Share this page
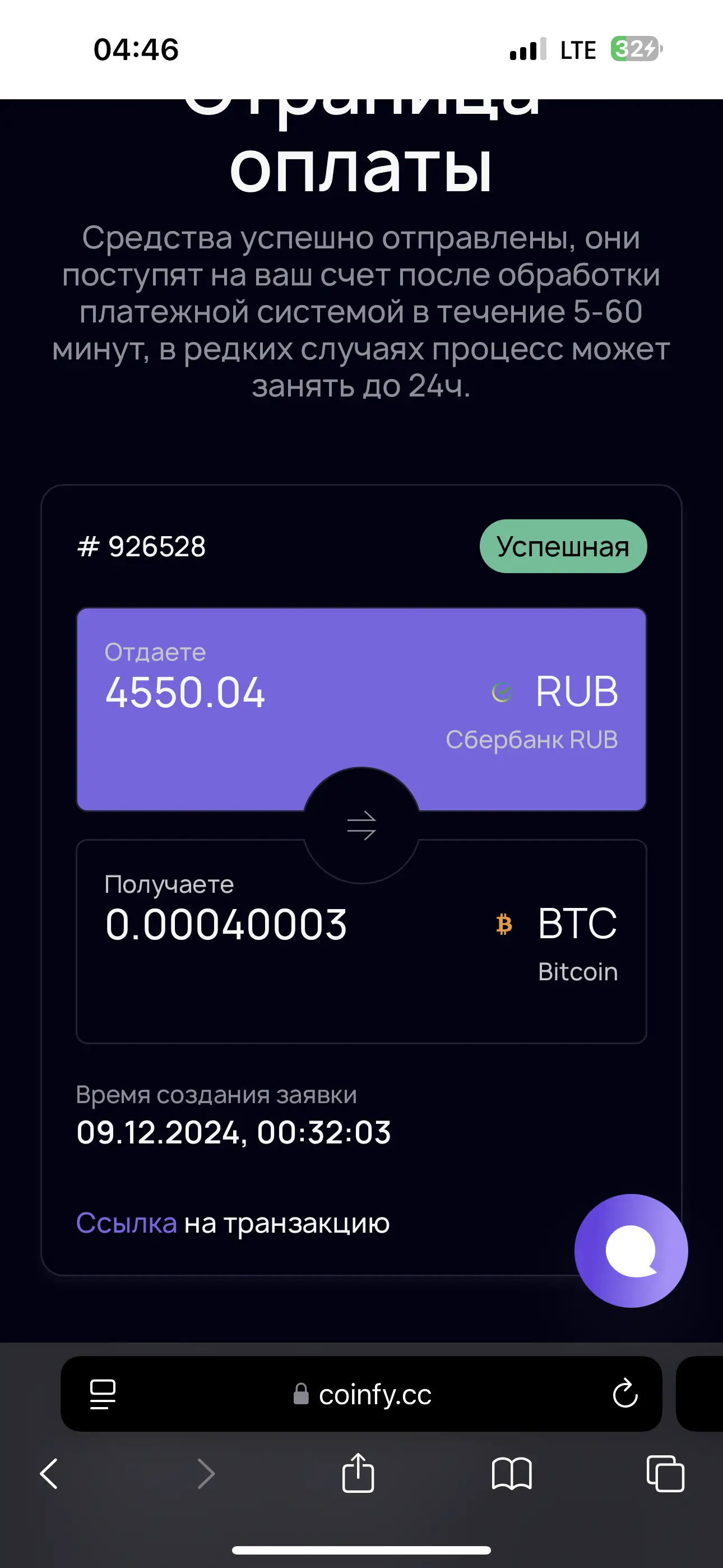 tap(358, 1473)
